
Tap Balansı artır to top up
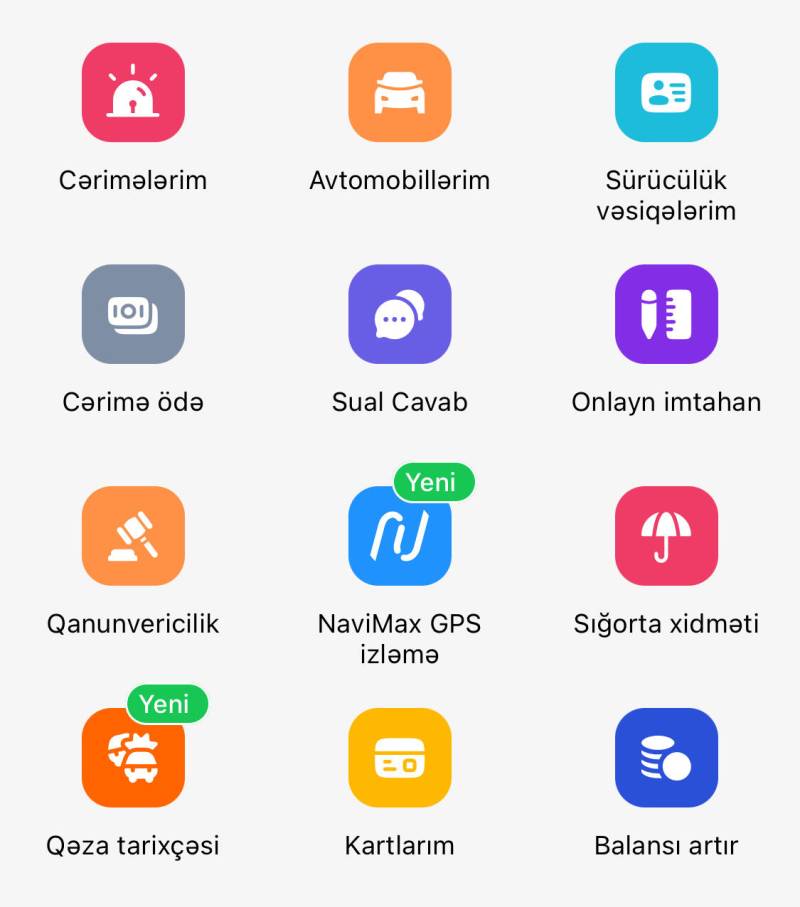tap(666, 758)
